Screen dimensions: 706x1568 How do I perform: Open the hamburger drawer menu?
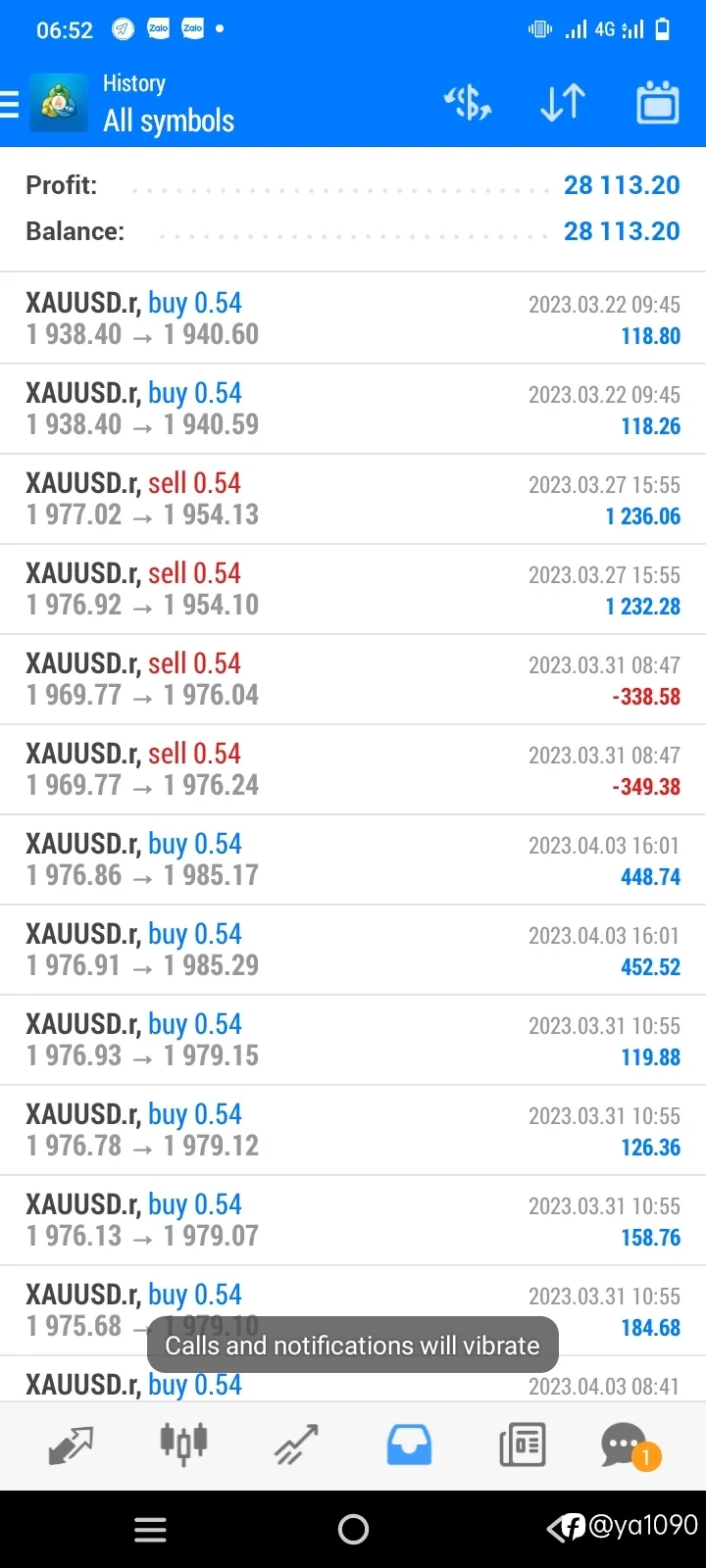(9, 104)
